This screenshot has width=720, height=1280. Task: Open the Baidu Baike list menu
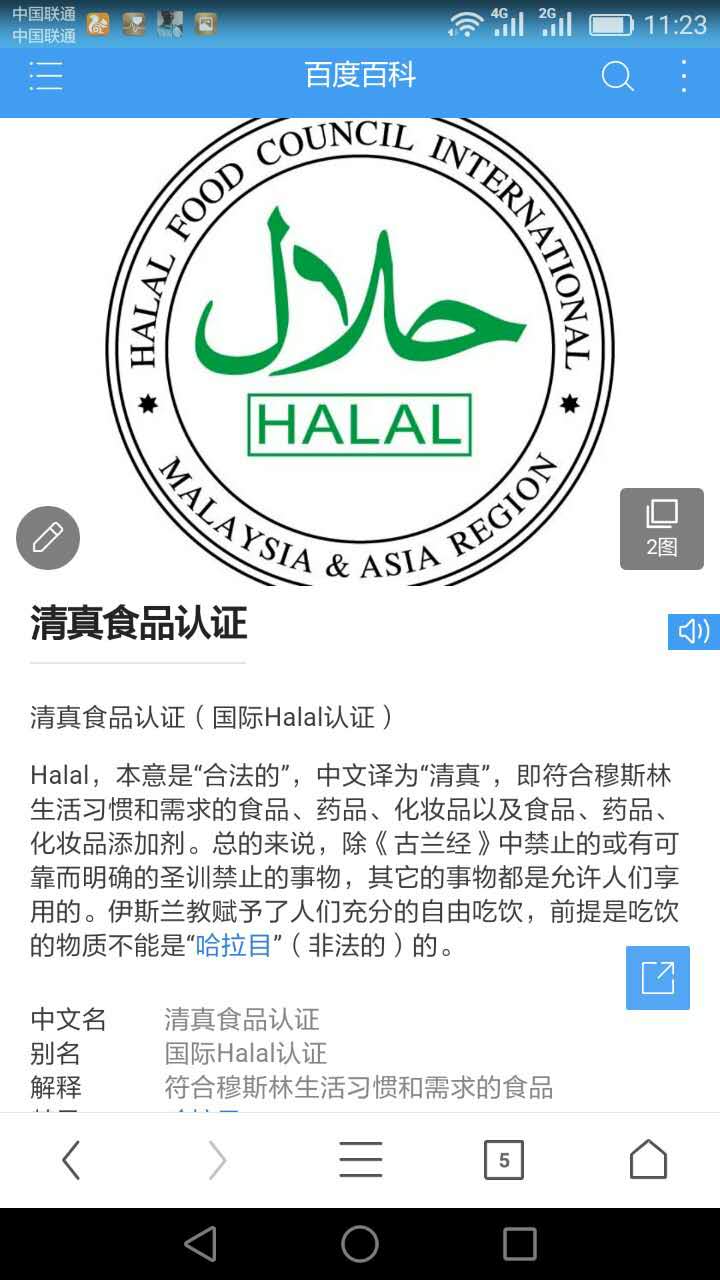(46, 76)
